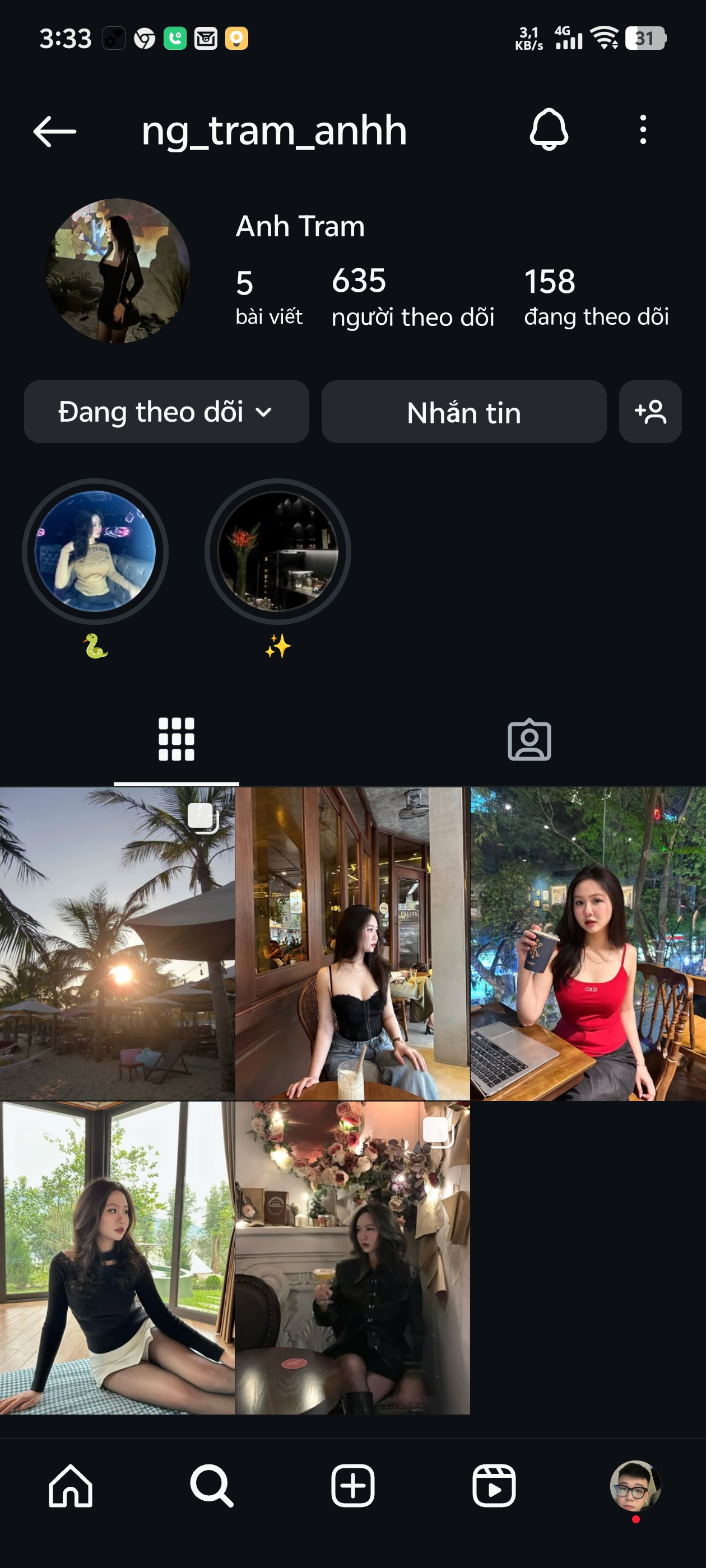
Task: Tap Nhắn tin to message
Action: [463, 412]
